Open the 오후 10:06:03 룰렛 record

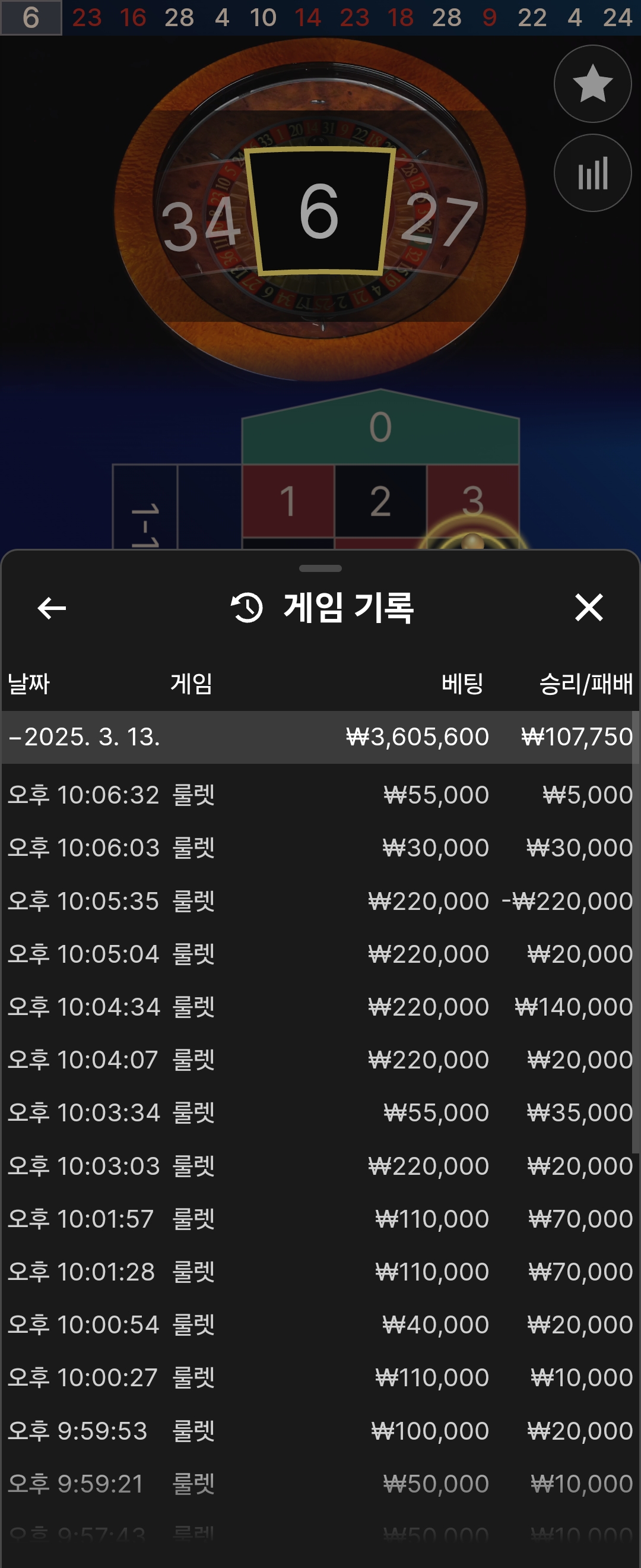pyautogui.click(x=320, y=848)
